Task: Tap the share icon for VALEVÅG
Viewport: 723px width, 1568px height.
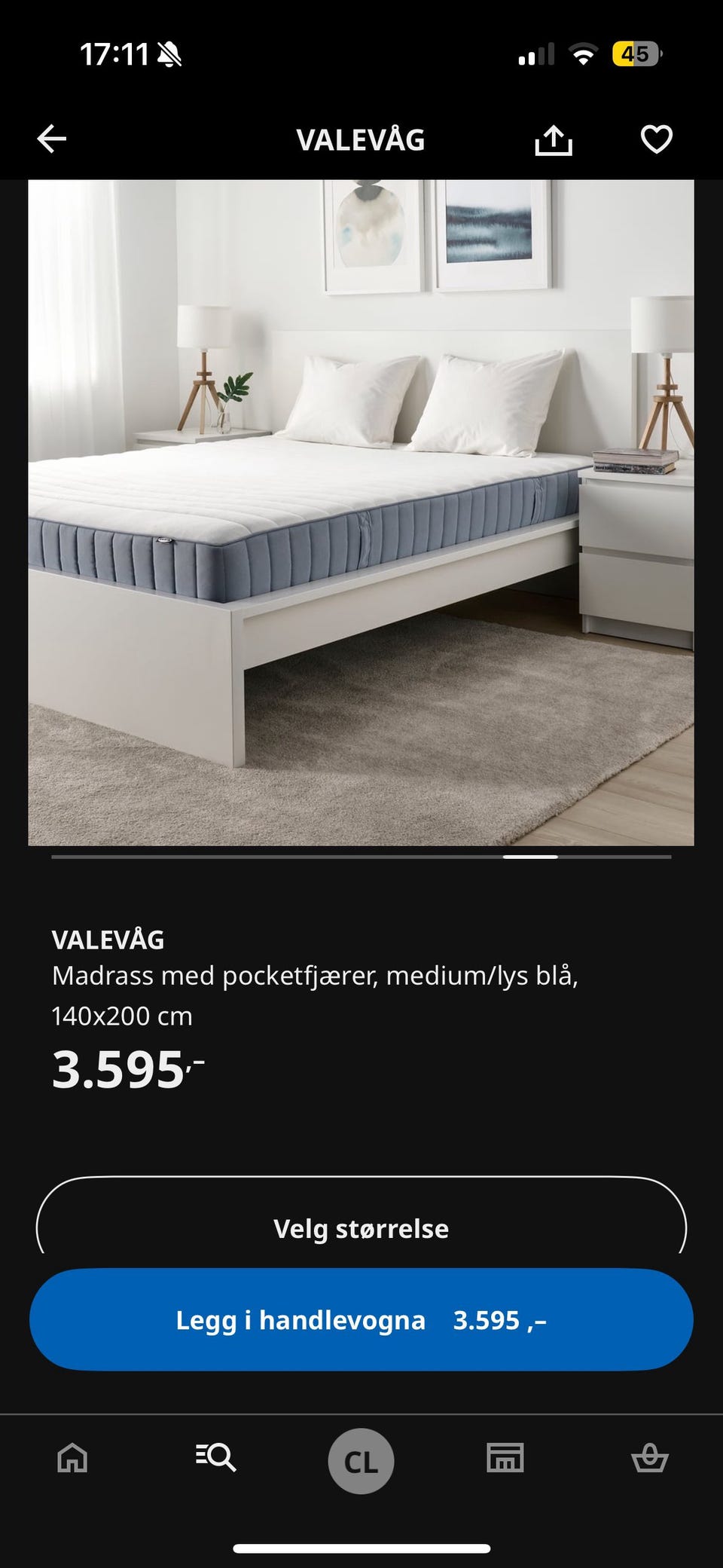Action: pos(554,139)
